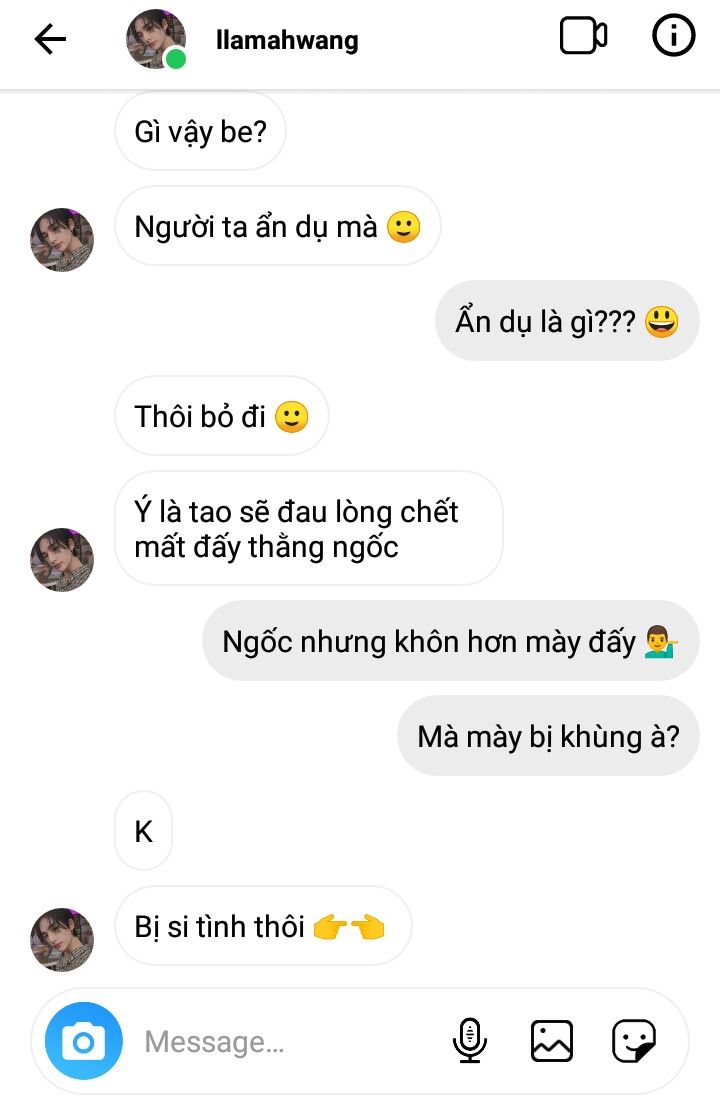Record a voice message with microphone
720x1110 pixels.
[x=469, y=1041]
